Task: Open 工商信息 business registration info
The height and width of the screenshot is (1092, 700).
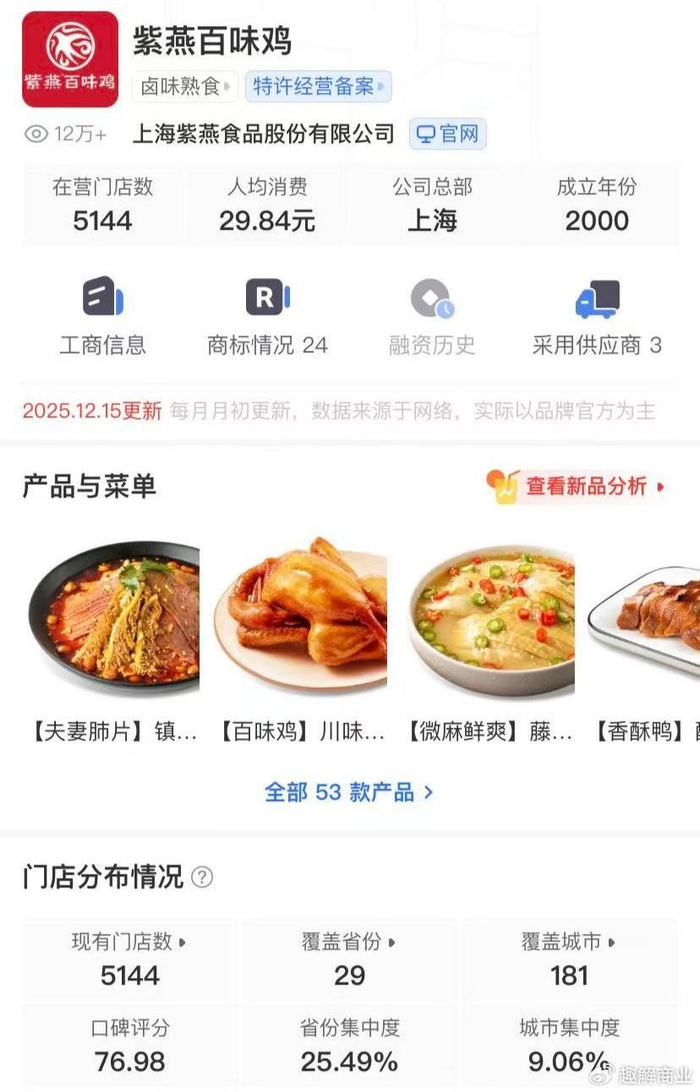Action: click(103, 317)
